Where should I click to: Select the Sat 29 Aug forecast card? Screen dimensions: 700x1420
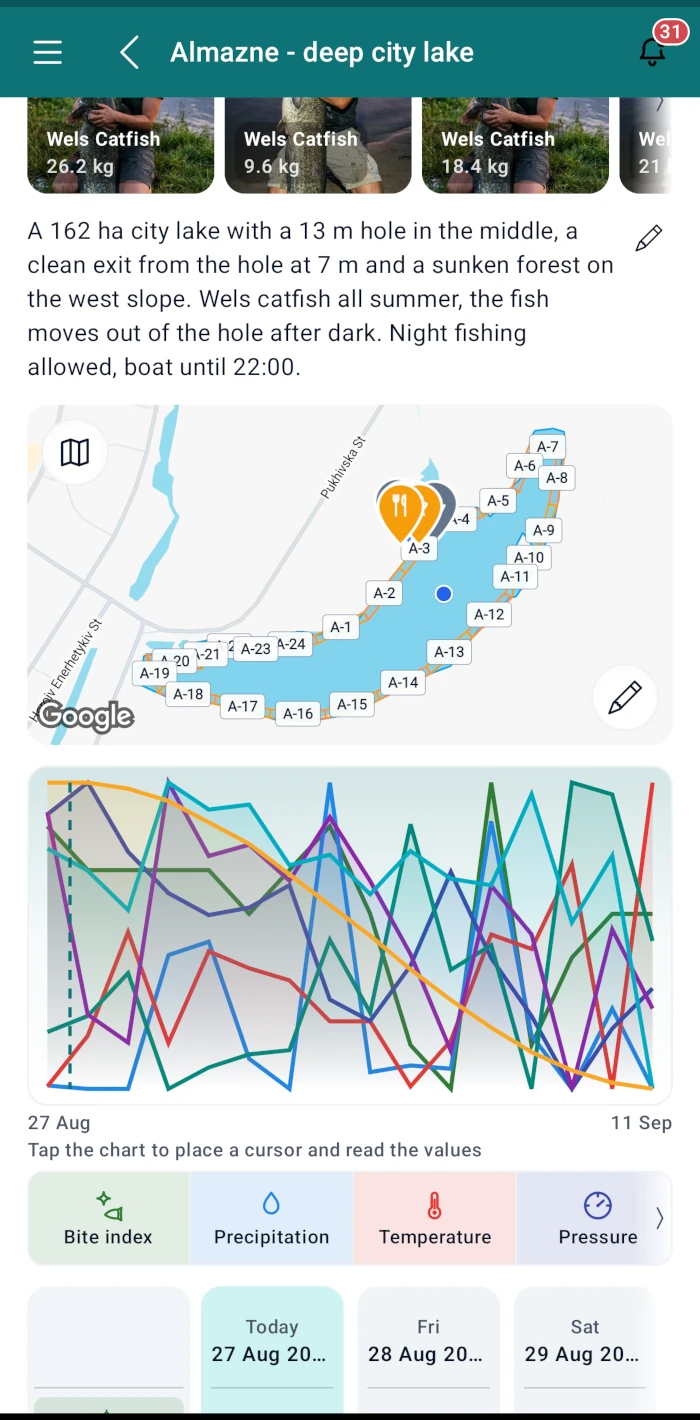click(x=586, y=1349)
